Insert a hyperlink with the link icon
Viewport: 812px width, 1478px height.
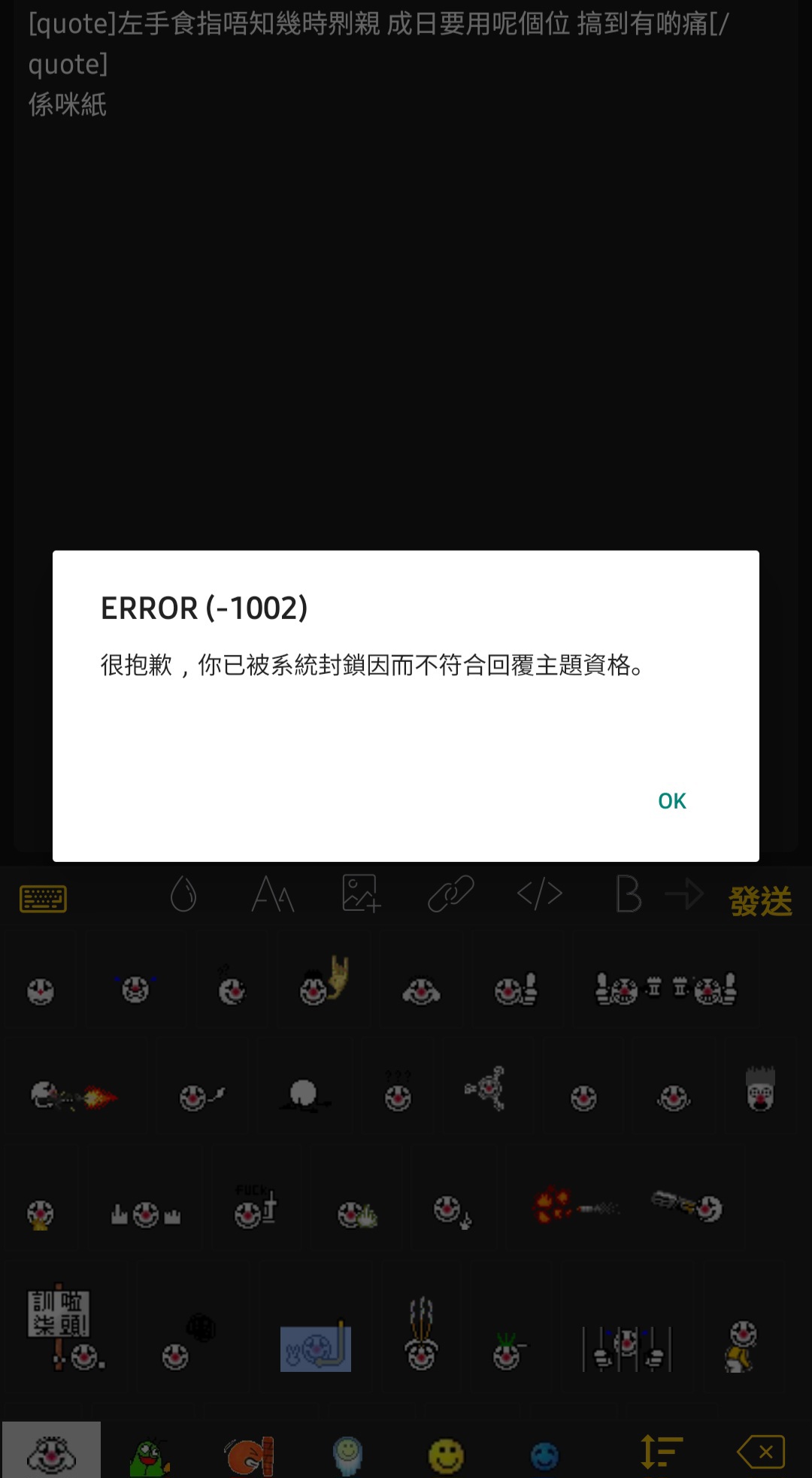coord(450,894)
